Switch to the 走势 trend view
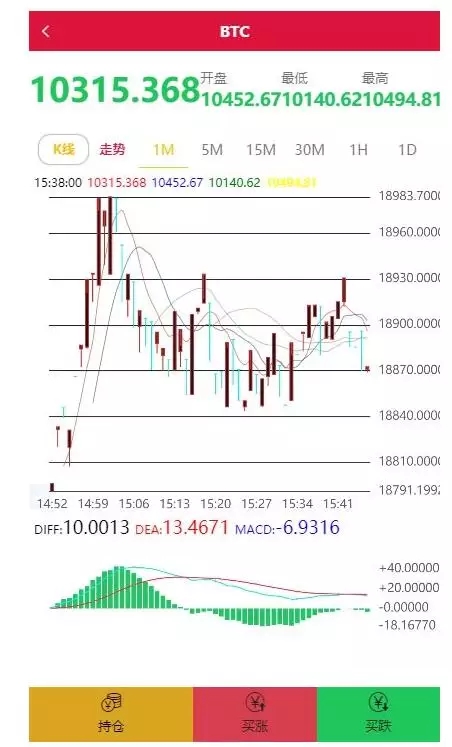This screenshot has height=747, width=452. click(112, 150)
